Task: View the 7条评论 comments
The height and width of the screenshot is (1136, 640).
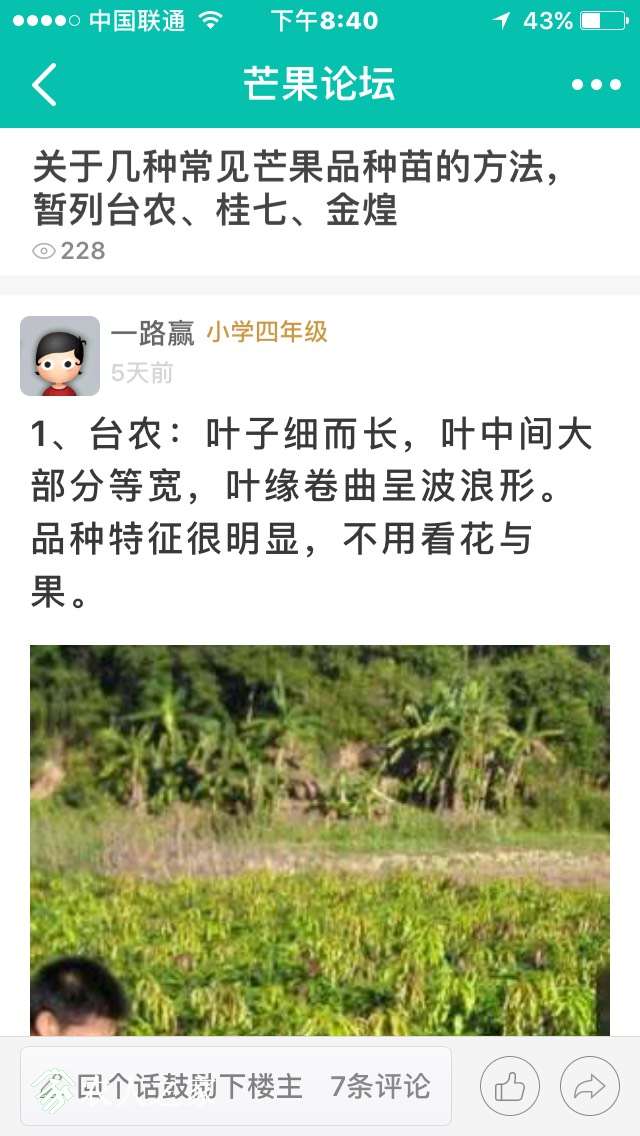Action: pyautogui.click(x=381, y=1086)
